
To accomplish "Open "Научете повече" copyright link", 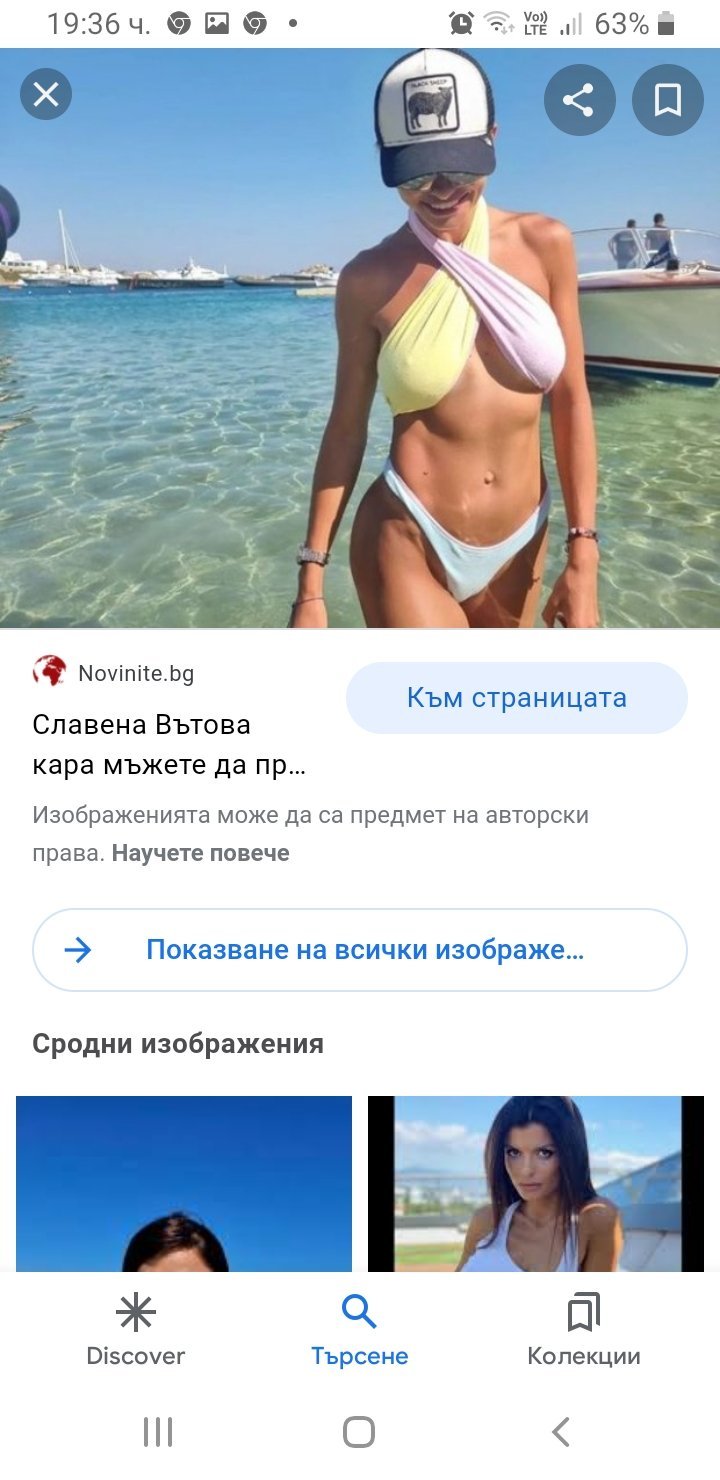I will click(x=200, y=853).
